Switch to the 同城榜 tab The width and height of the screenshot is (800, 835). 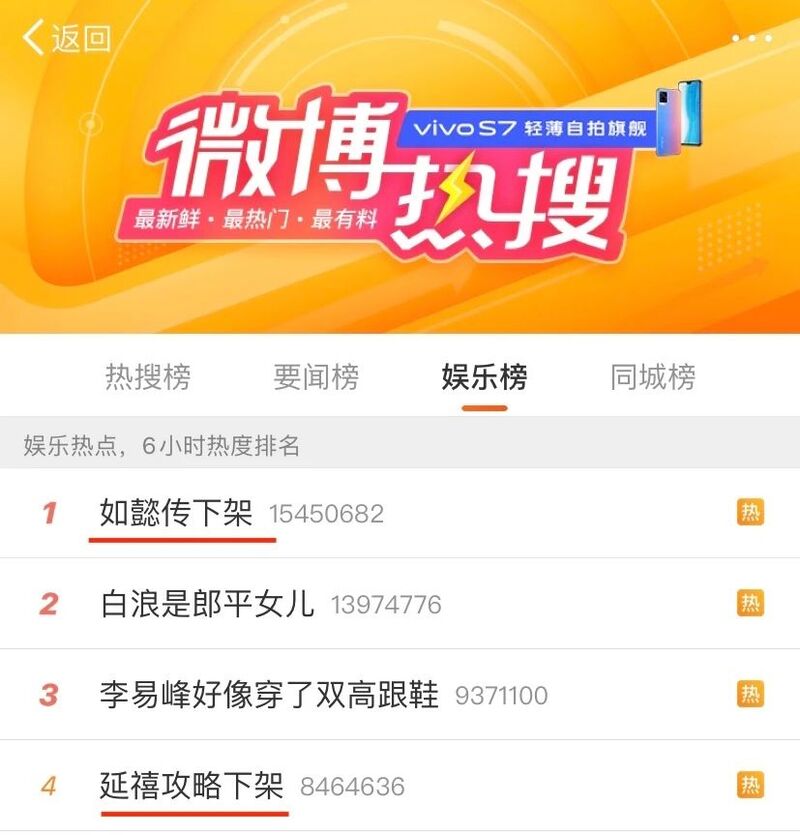click(x=652, y=377)
